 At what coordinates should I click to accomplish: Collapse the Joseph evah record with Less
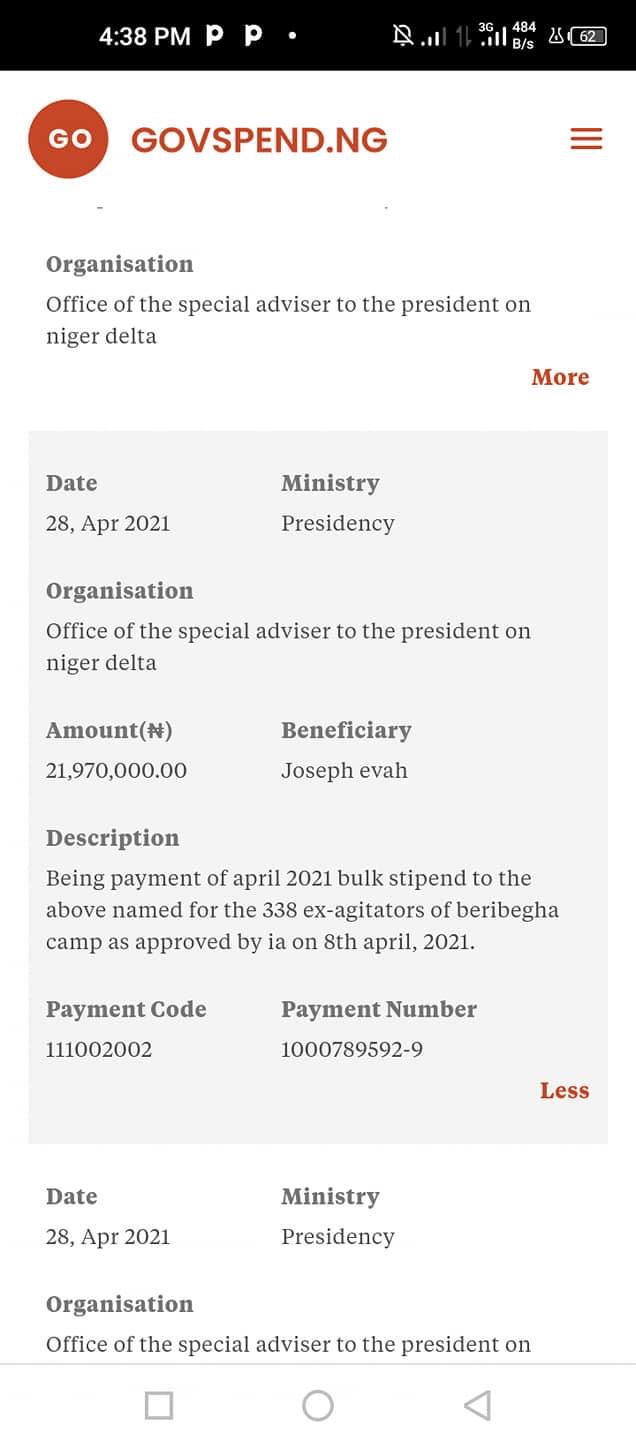point(564,1090)
